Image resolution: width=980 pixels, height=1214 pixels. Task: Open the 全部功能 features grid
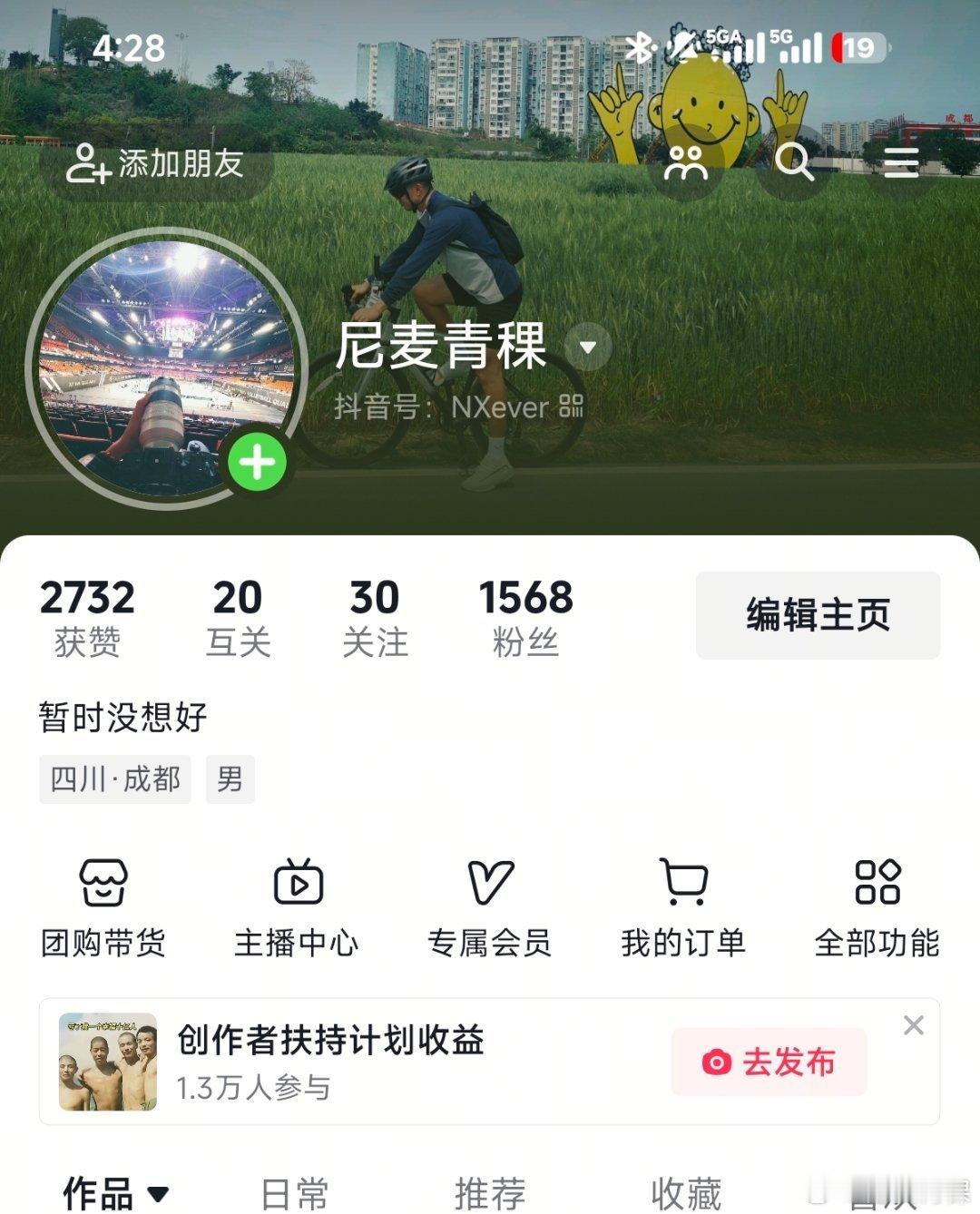click(x=876, y=903)
